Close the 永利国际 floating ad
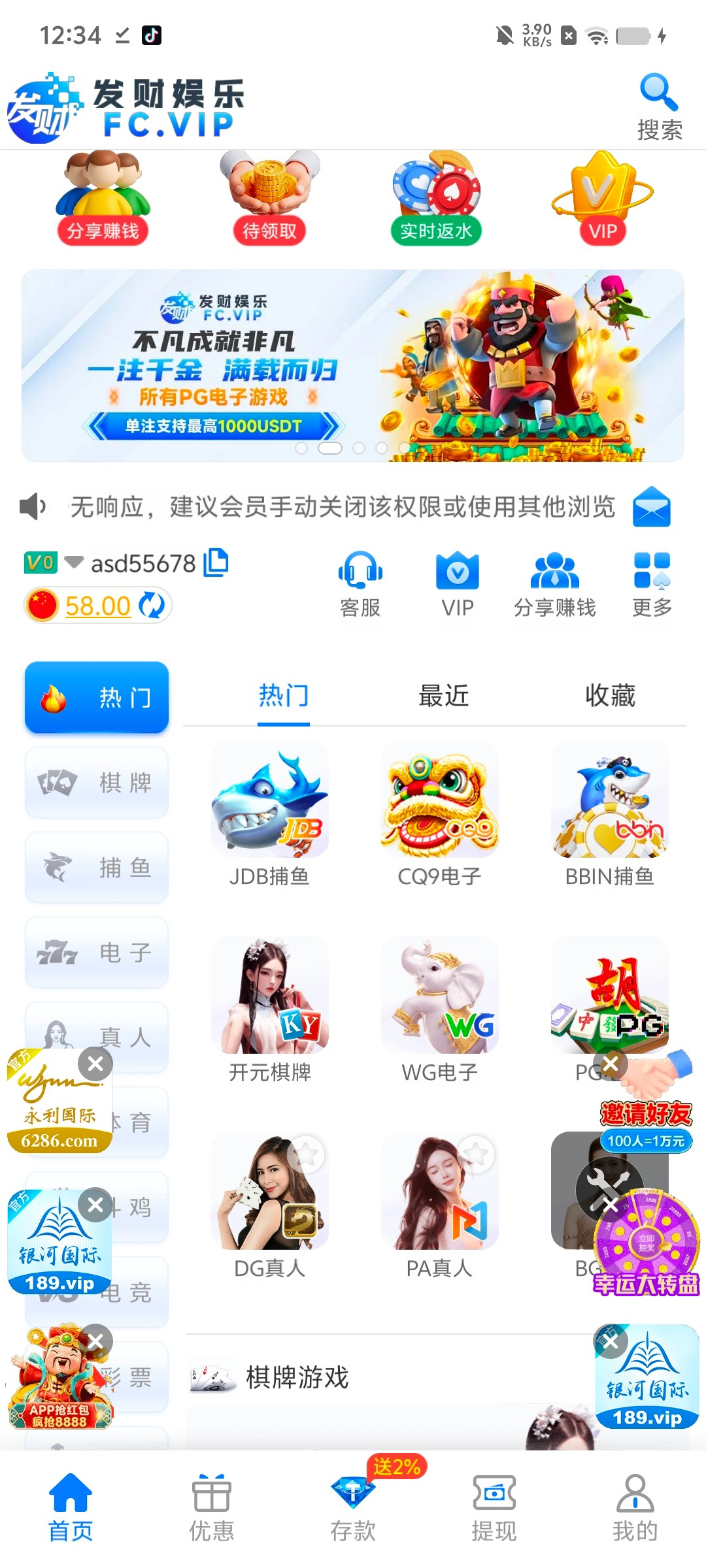The height and width of the screenshot is (1568, 706). point(95,1064)
